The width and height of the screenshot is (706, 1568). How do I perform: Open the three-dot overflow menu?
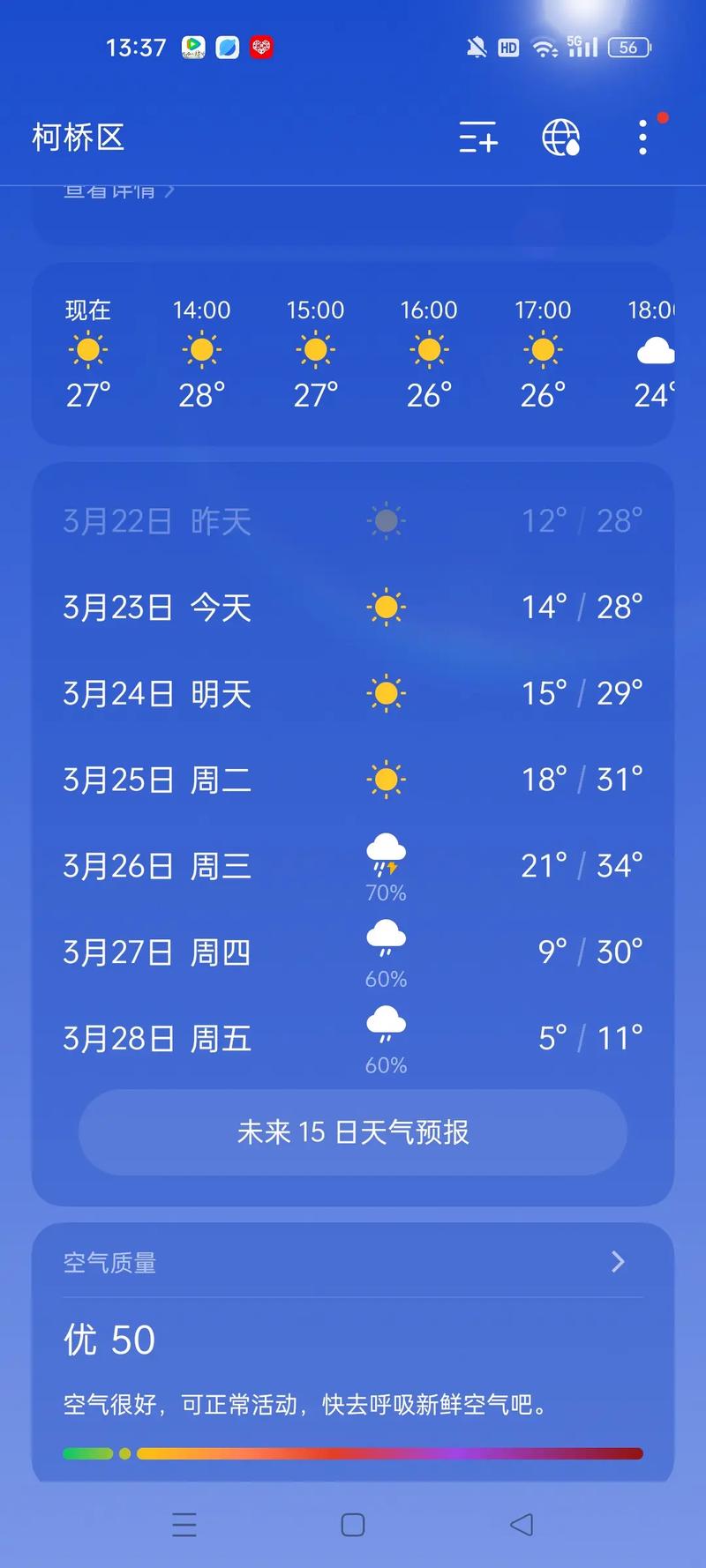coord(642,138)
